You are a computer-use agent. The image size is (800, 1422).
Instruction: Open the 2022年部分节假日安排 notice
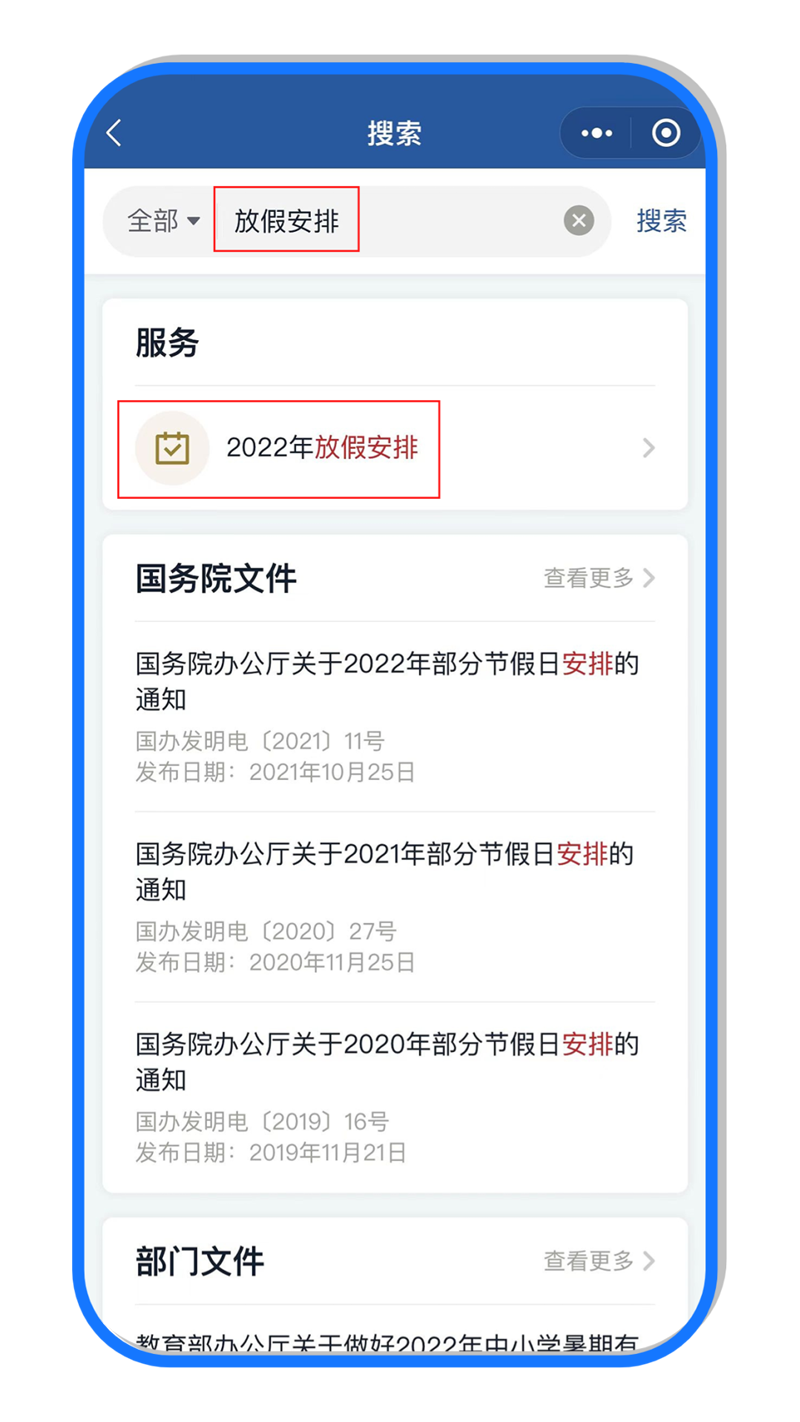388,680
